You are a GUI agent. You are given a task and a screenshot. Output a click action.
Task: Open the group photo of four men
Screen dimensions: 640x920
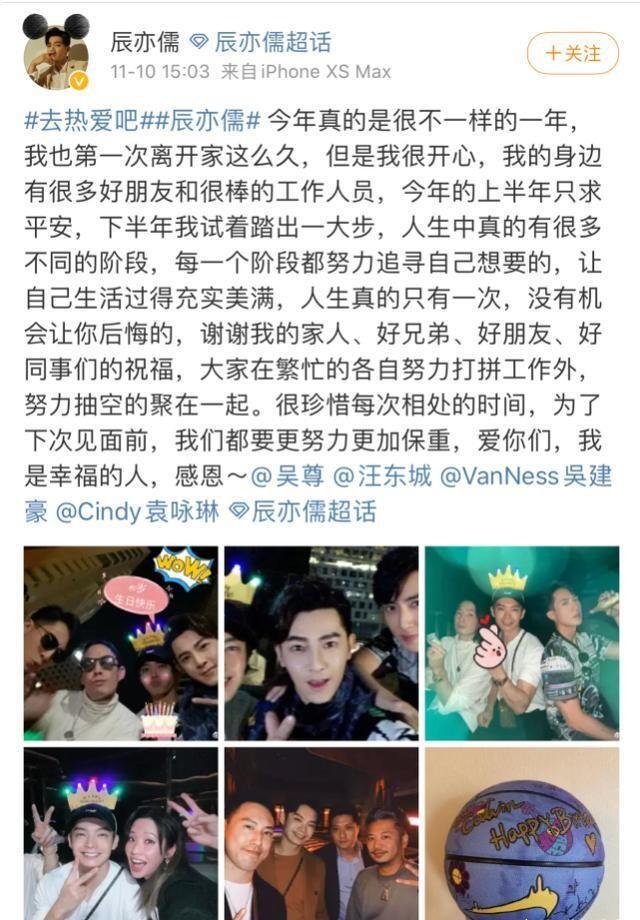point(321,833)
